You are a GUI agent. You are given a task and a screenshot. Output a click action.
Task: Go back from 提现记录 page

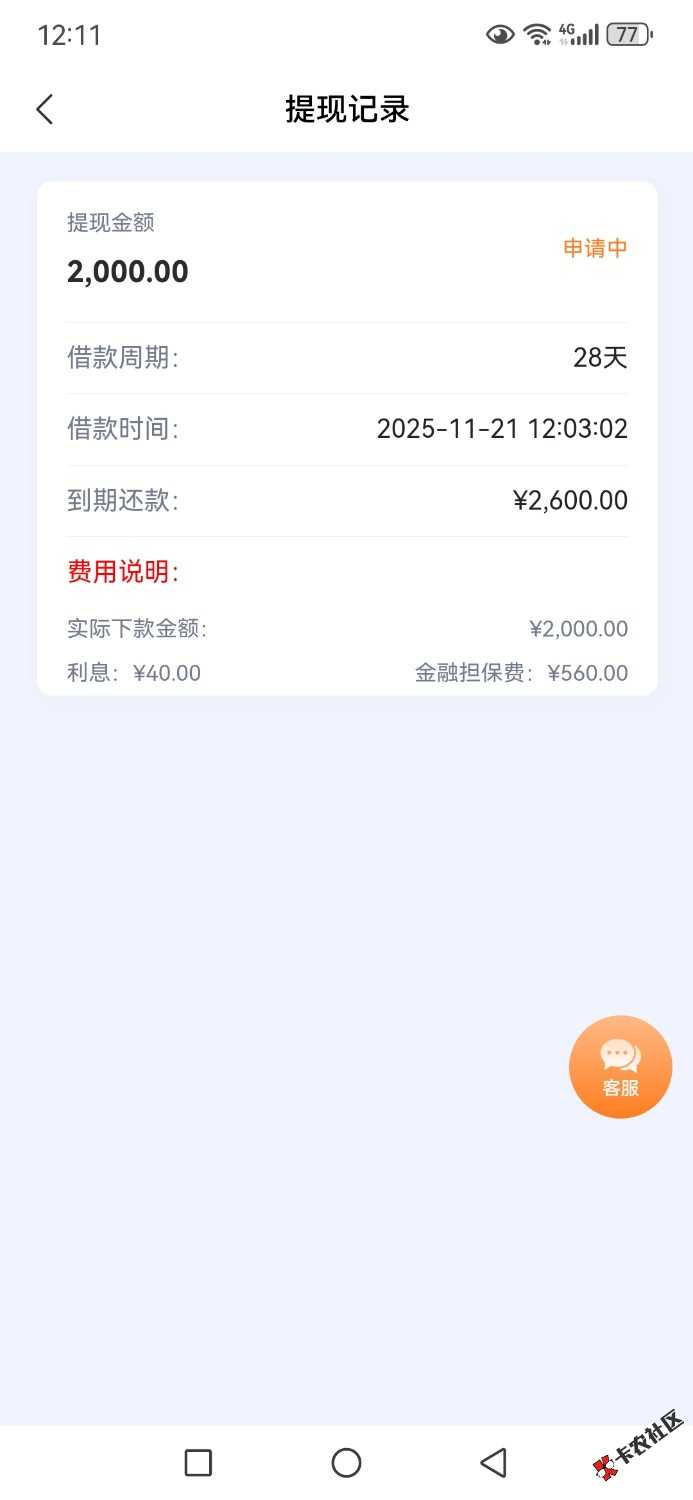45,109
